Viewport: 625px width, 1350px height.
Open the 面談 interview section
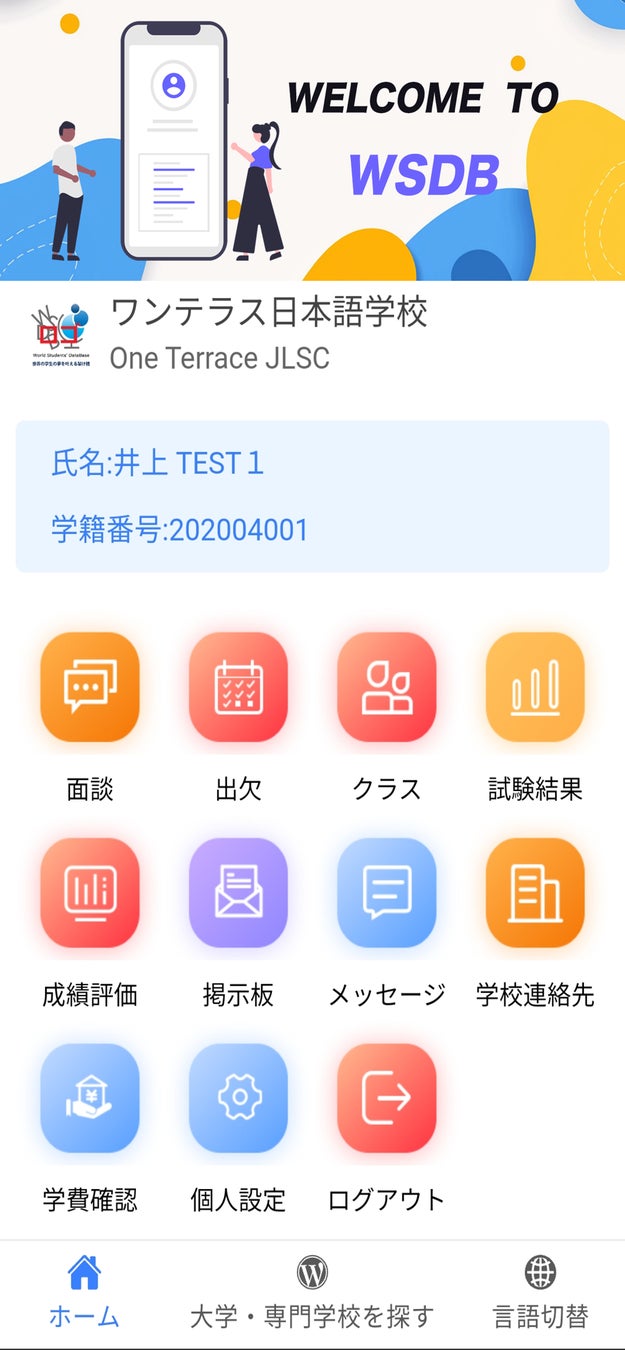click(x=90, y=687)
